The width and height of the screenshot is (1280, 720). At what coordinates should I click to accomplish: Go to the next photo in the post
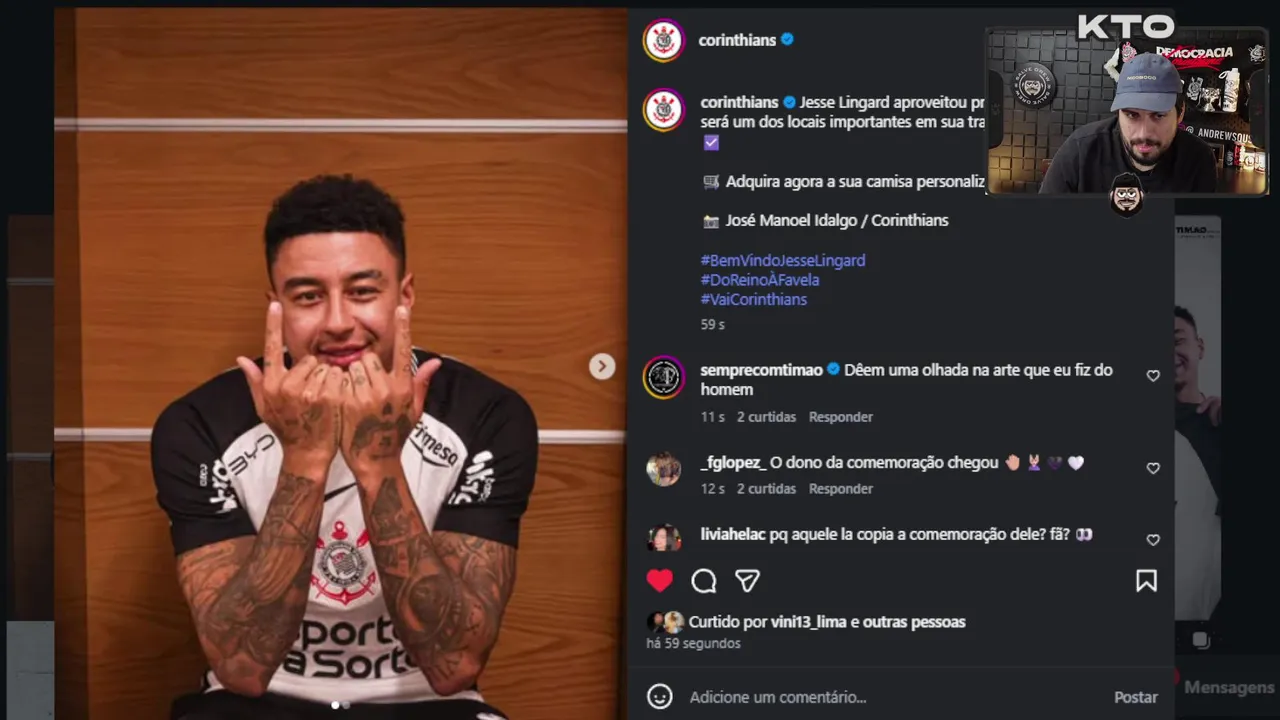601,367
